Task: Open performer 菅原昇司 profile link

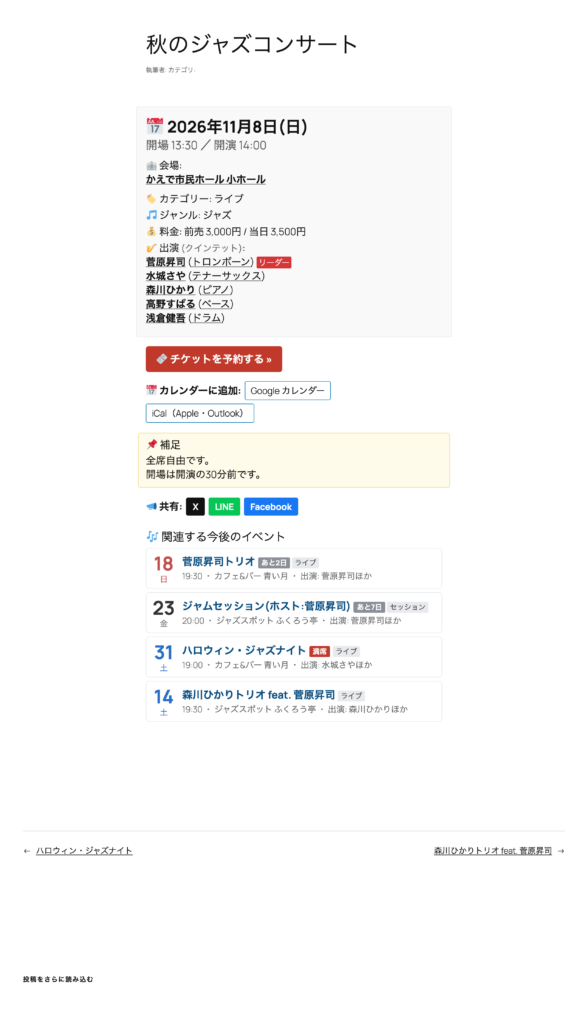Action: pos(166,262)
